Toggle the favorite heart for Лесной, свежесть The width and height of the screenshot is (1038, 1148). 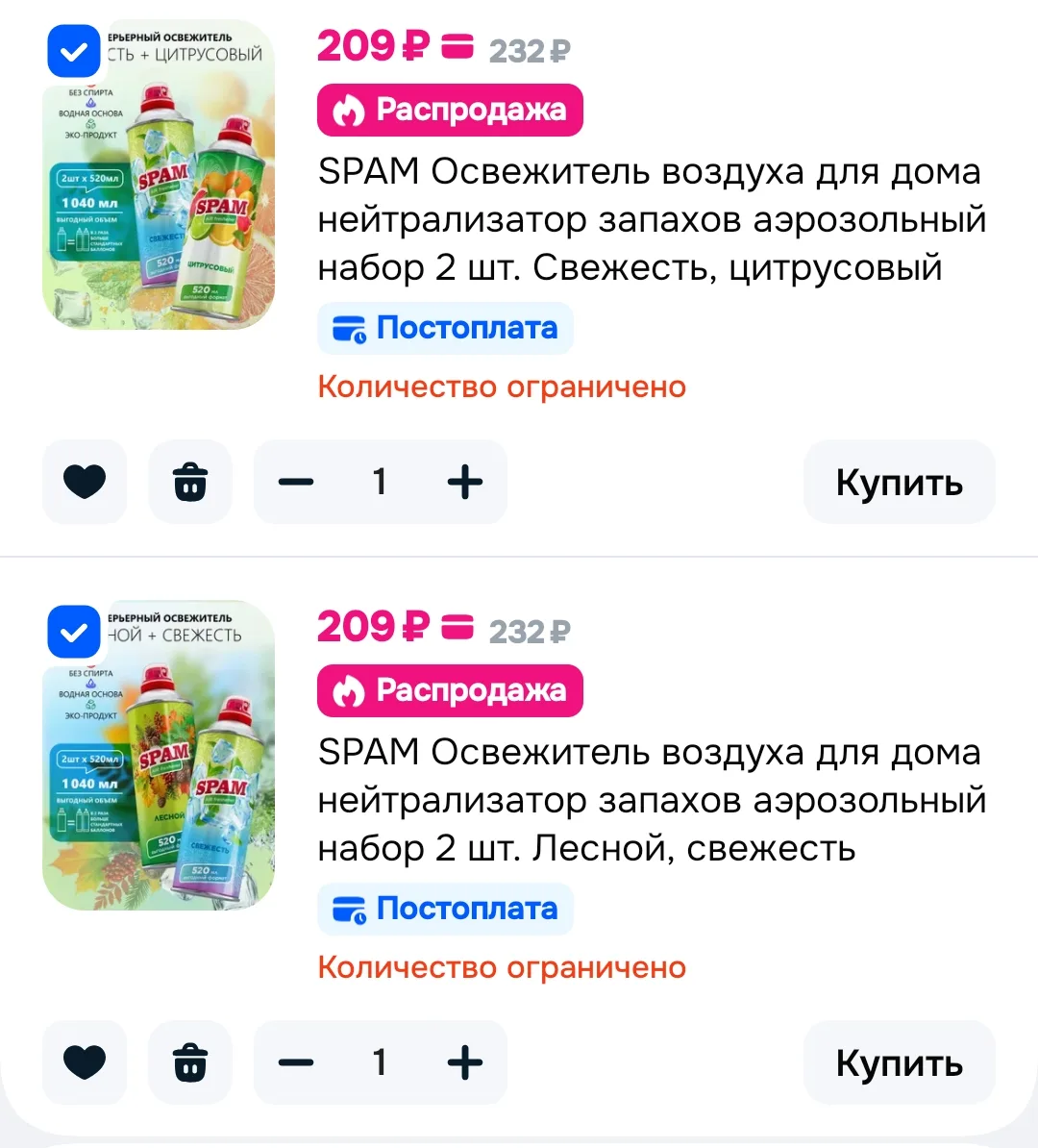click(x=85, y=1062)
